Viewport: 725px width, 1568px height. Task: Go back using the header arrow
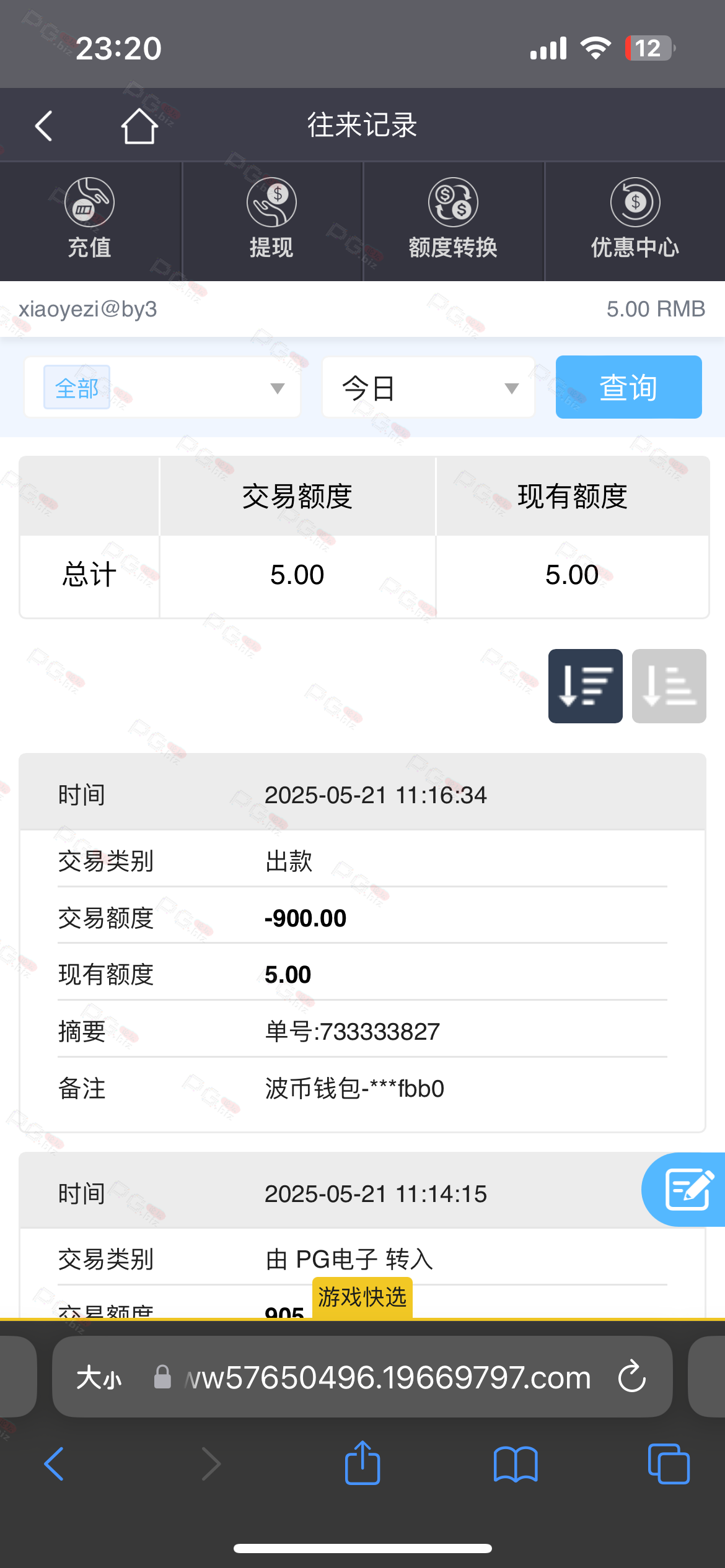click(43, 126)
